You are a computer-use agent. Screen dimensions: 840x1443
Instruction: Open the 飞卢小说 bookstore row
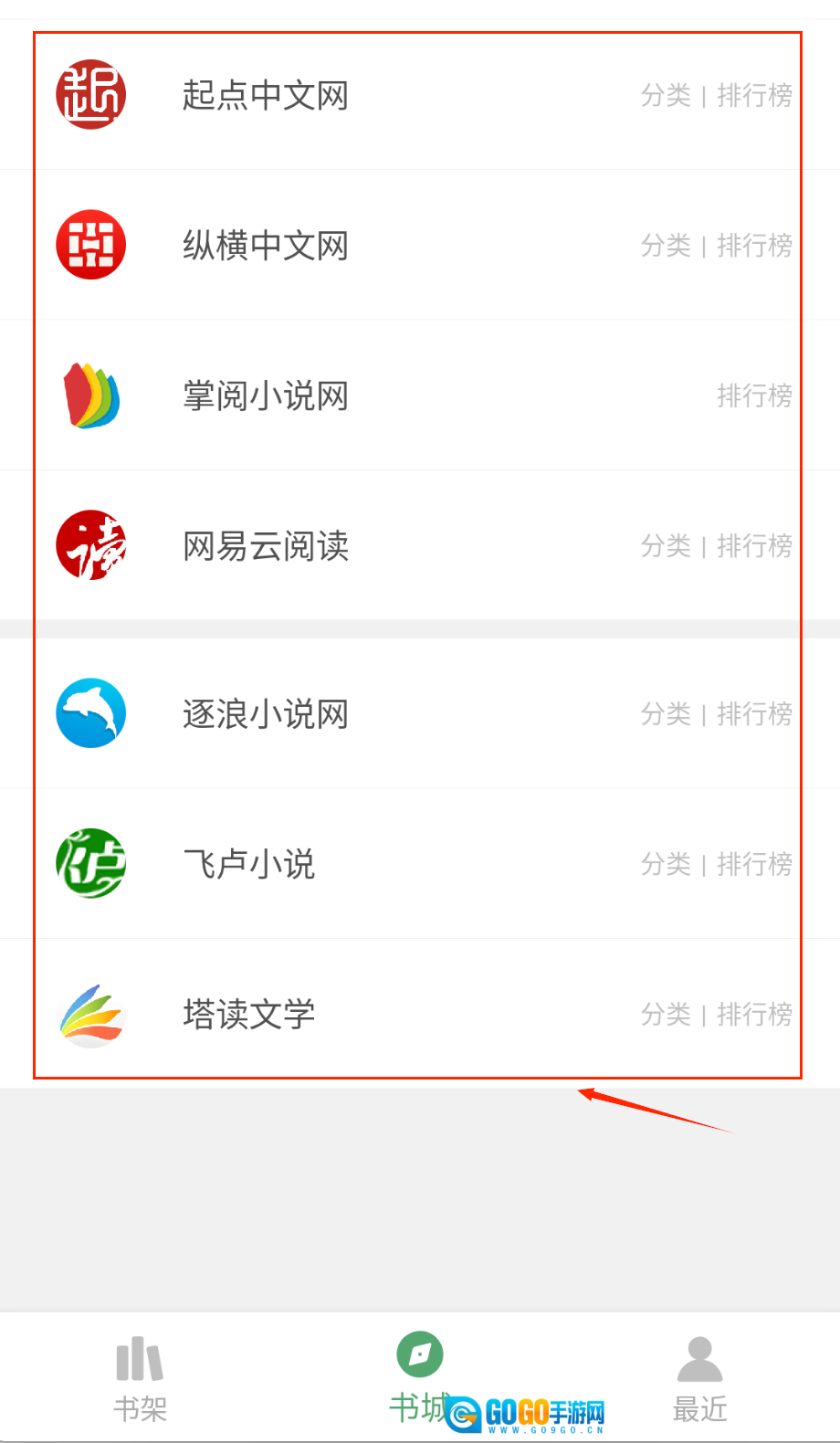point(248,864)
